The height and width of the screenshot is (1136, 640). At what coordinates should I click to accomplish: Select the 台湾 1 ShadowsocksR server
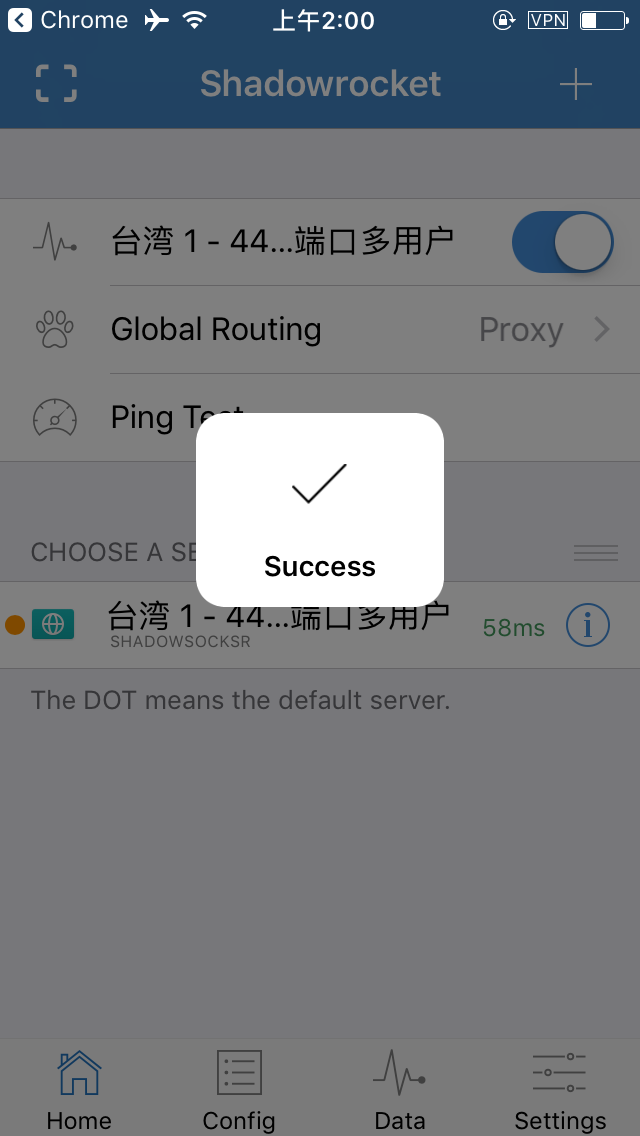click(x=280, y=625)
